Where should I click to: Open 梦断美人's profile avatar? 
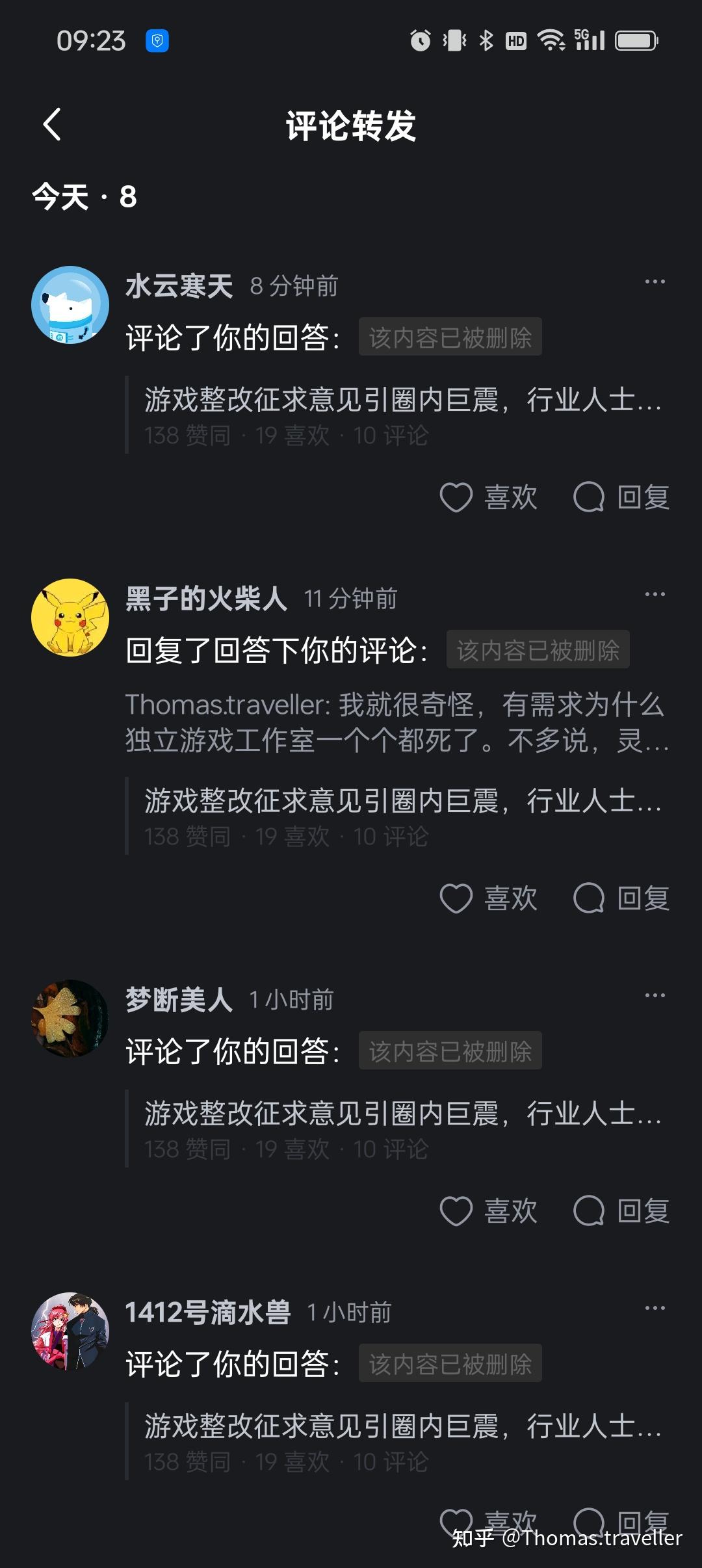[70, 1019]
